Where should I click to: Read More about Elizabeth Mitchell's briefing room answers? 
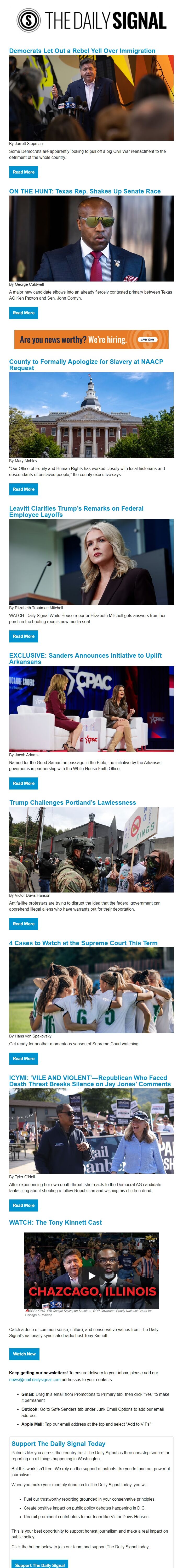coord(24,636)
